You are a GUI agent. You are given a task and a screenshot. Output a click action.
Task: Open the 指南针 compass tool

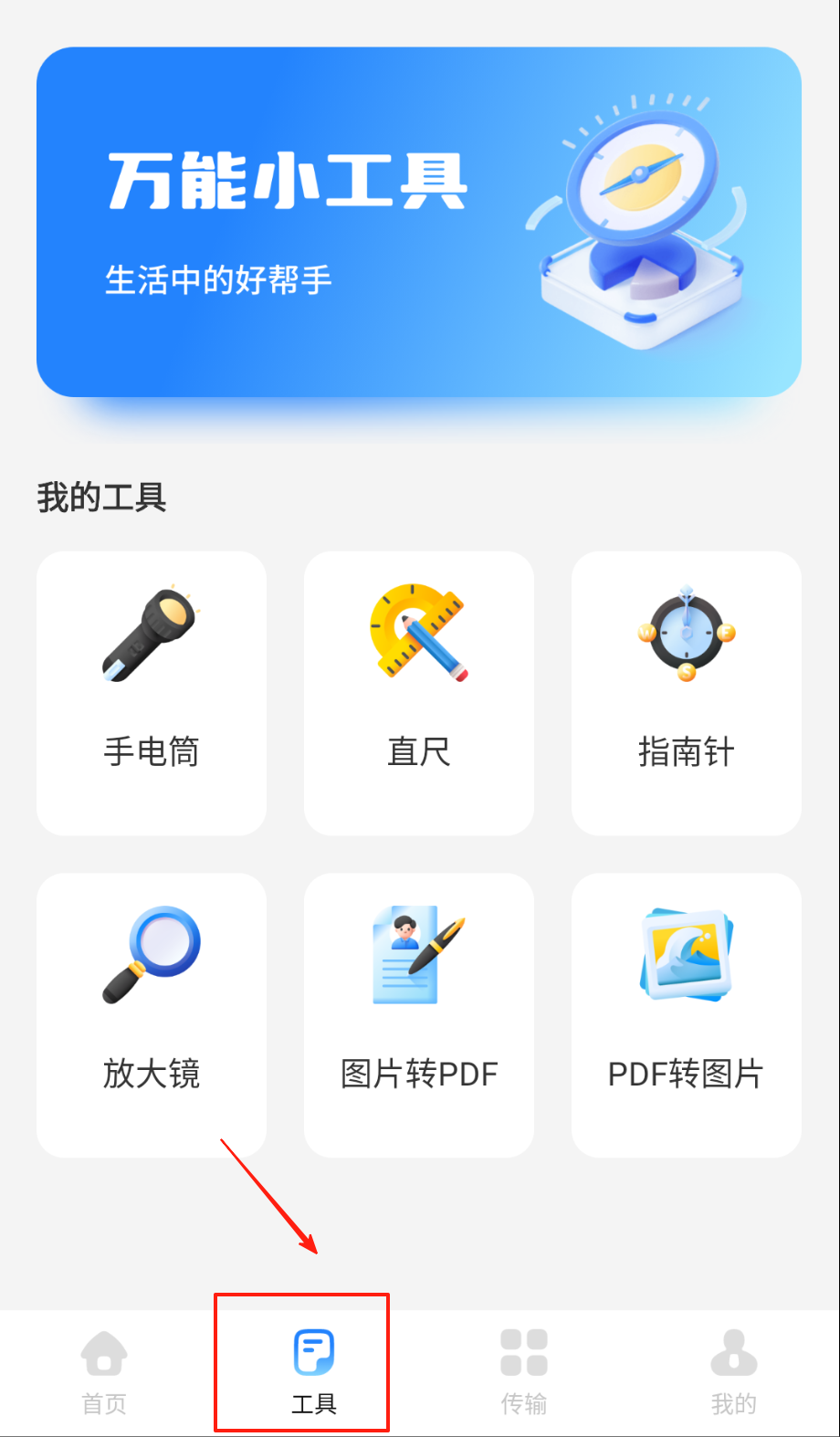[687, 692]
